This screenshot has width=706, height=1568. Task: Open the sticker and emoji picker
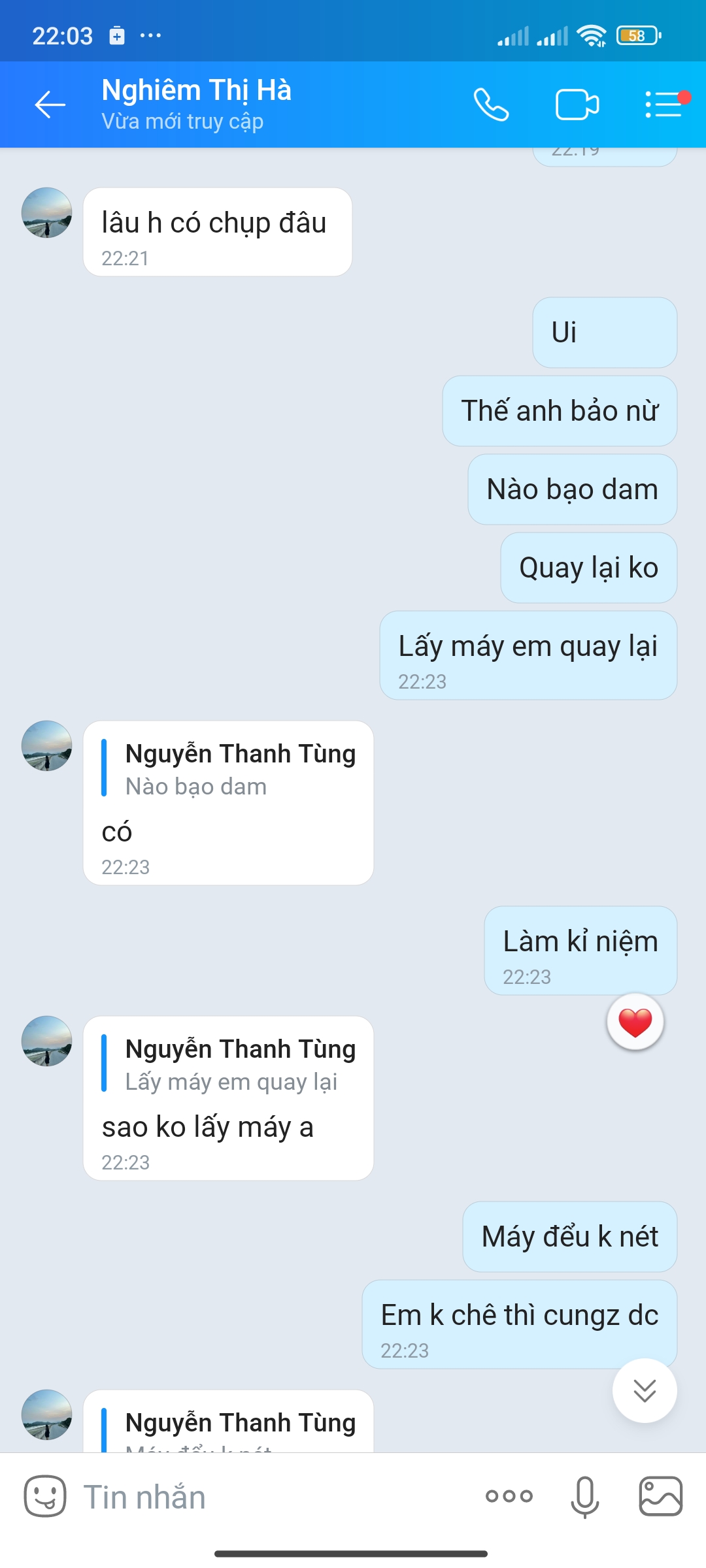pyautogui.click(x=45, y=1496)
